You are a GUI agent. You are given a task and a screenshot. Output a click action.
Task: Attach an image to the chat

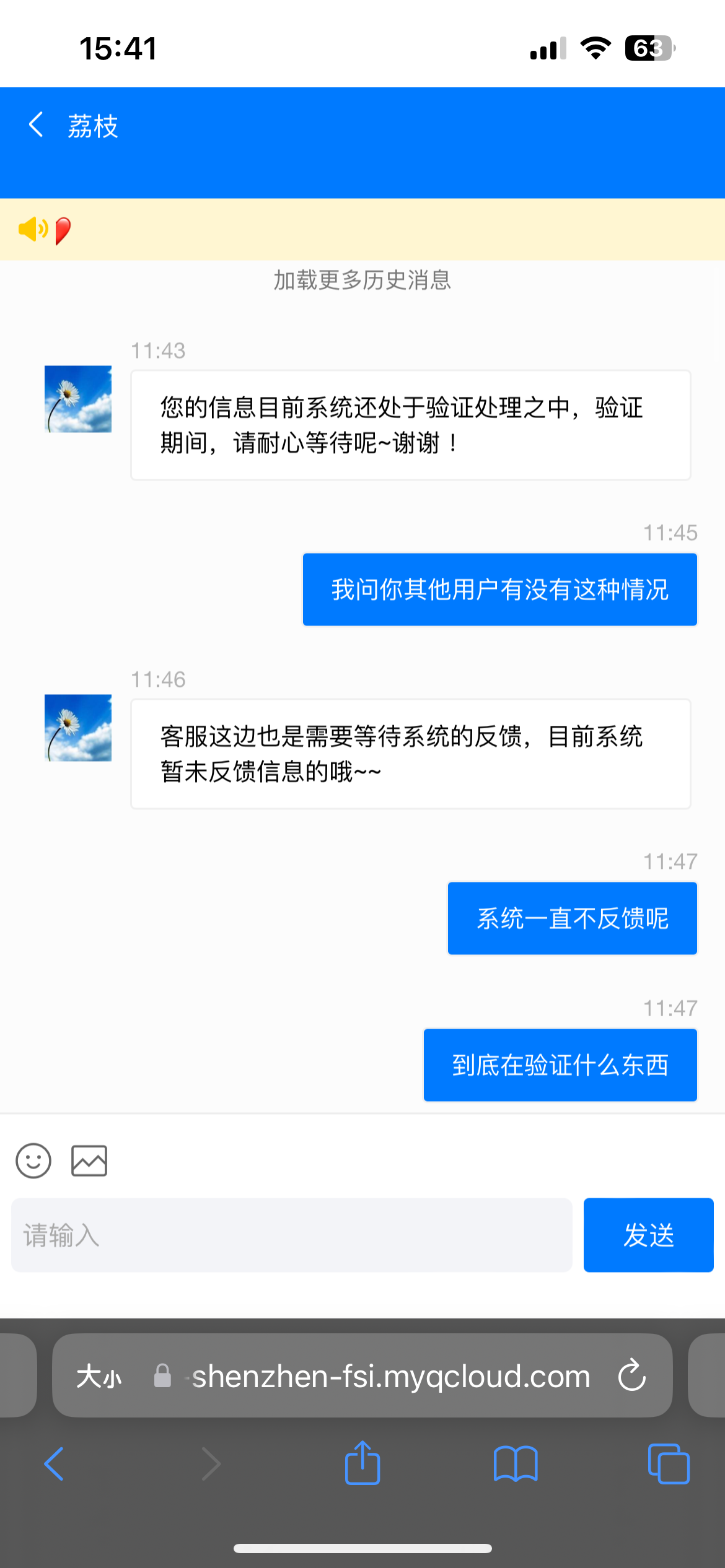89,1161
